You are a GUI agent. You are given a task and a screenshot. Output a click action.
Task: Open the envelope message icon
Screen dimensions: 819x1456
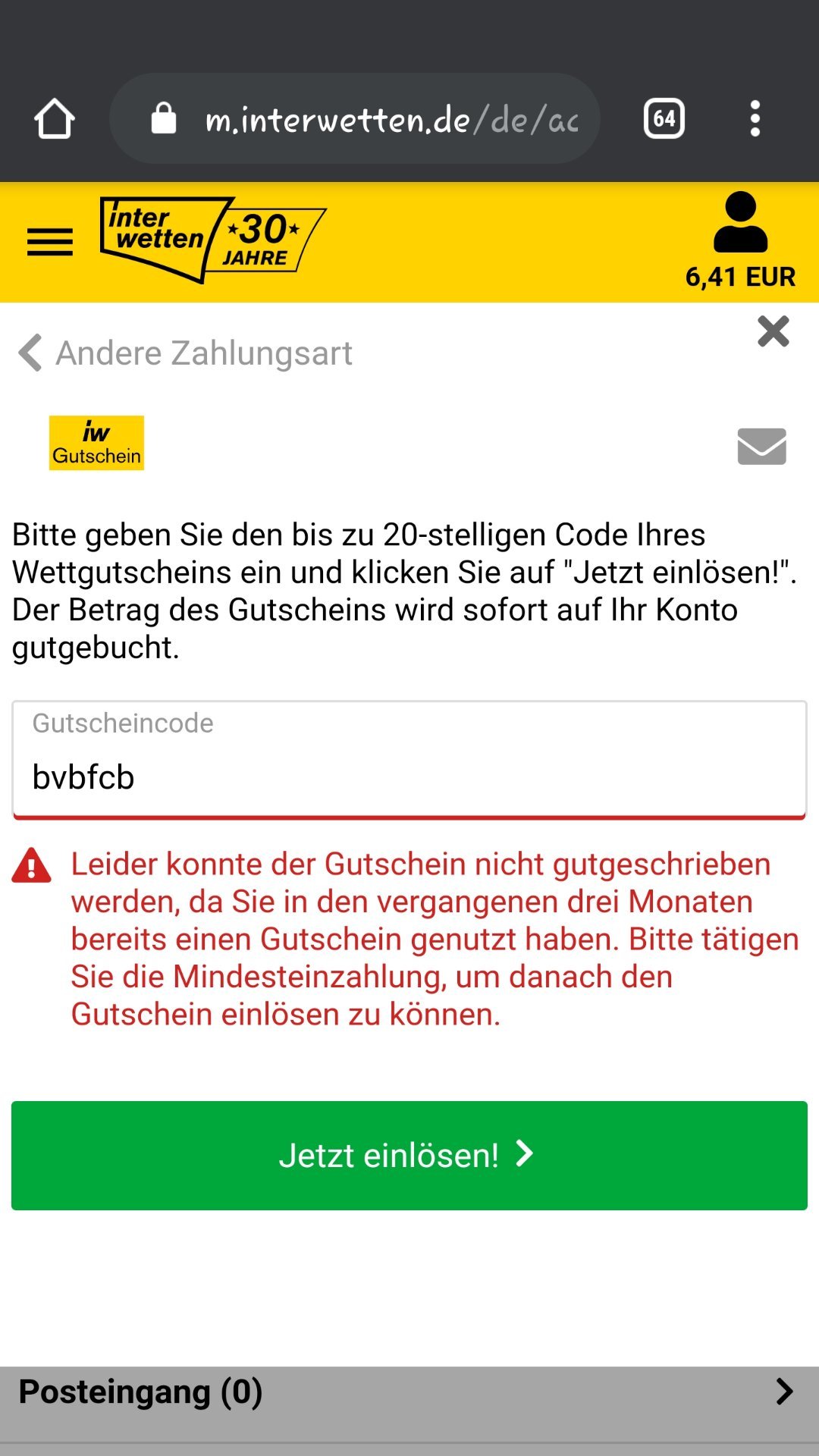pyautogui.click(x=761, y=446)
